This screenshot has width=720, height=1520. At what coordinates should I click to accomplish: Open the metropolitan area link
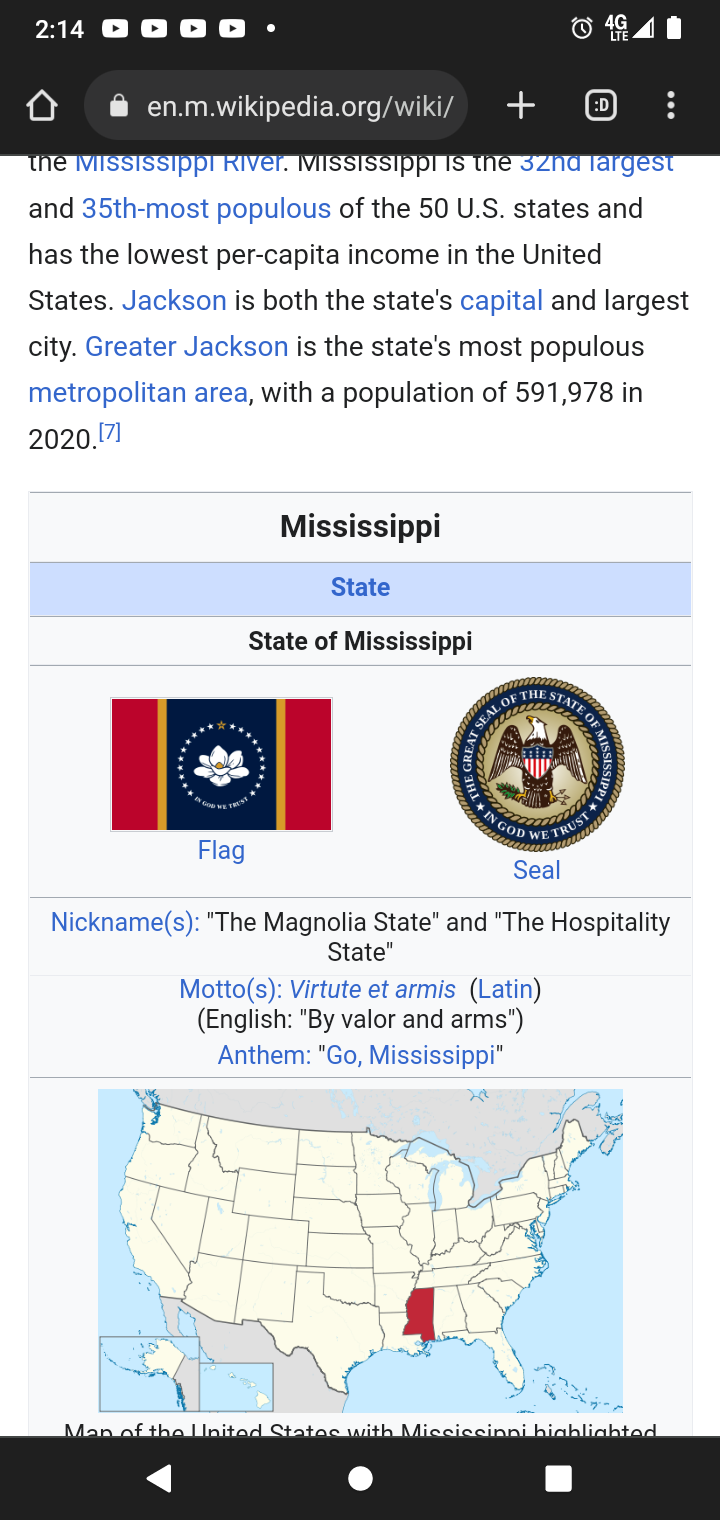[138, 392]
